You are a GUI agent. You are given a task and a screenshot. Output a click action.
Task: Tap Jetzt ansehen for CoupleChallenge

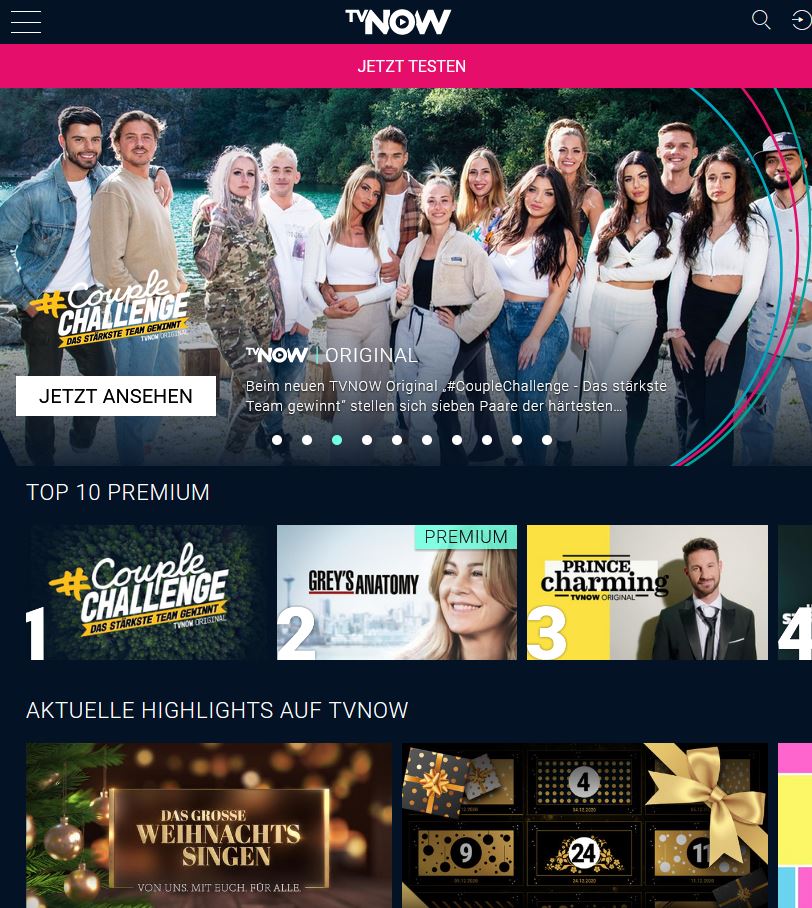coord(116,396)
